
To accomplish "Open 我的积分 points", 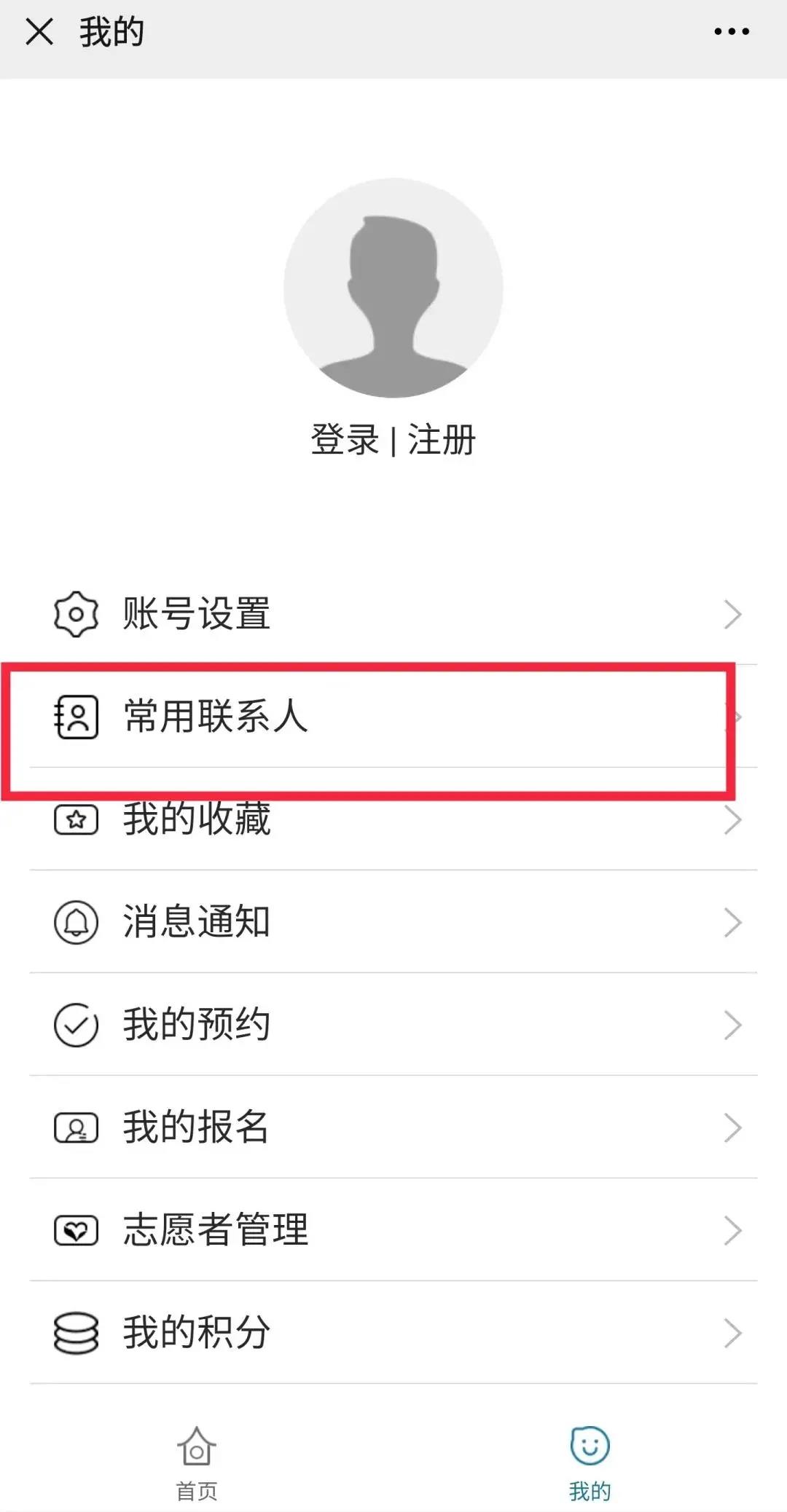I will 393,1333.
